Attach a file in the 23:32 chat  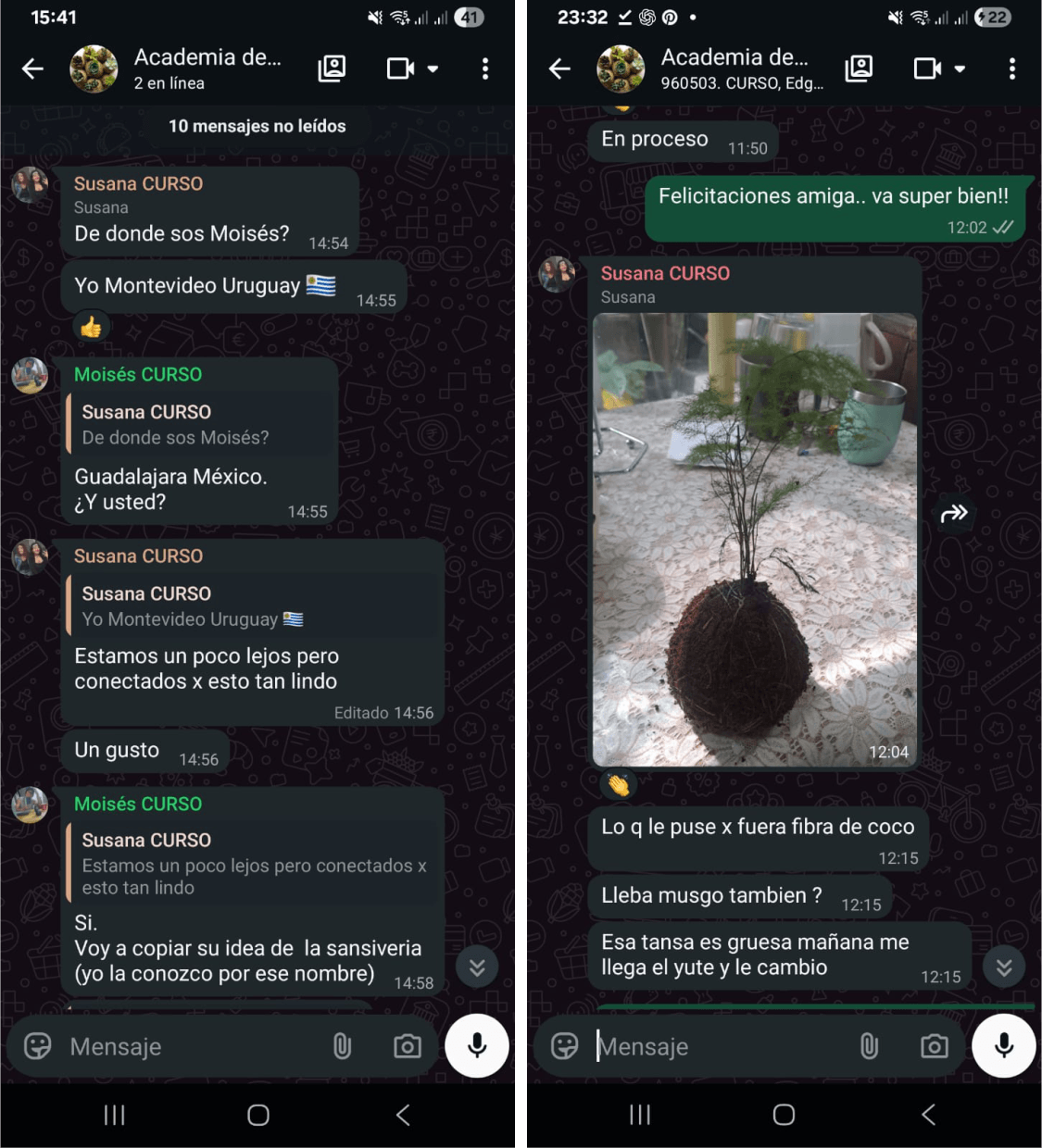869,1046
